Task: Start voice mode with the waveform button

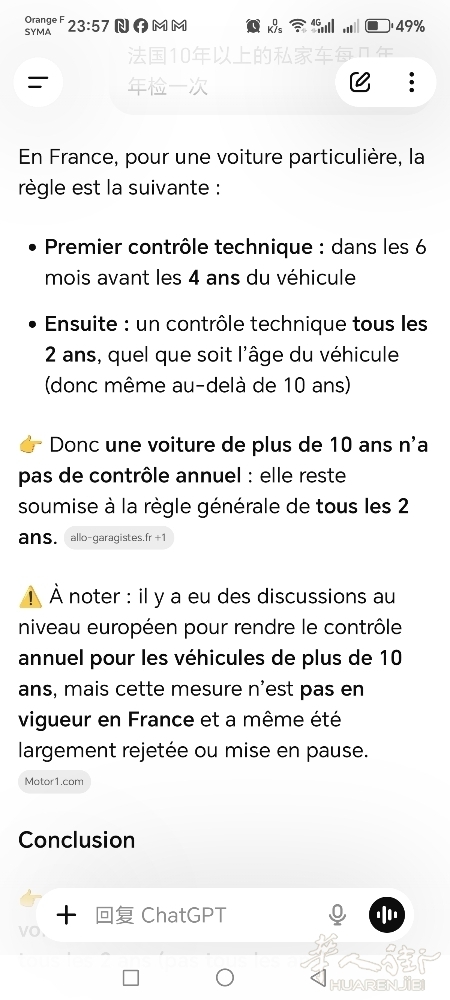Action: tap(387, 915)
